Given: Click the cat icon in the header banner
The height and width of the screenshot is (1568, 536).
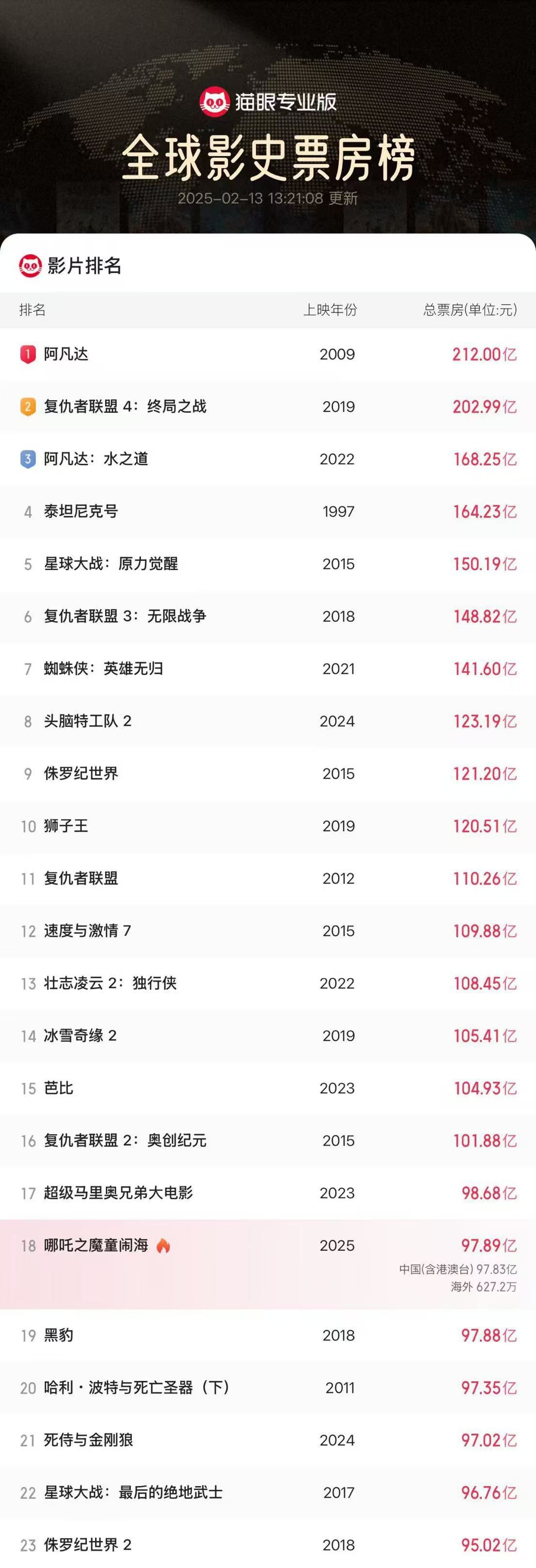Looking at the screenshot, I should (x=214, y=101).
